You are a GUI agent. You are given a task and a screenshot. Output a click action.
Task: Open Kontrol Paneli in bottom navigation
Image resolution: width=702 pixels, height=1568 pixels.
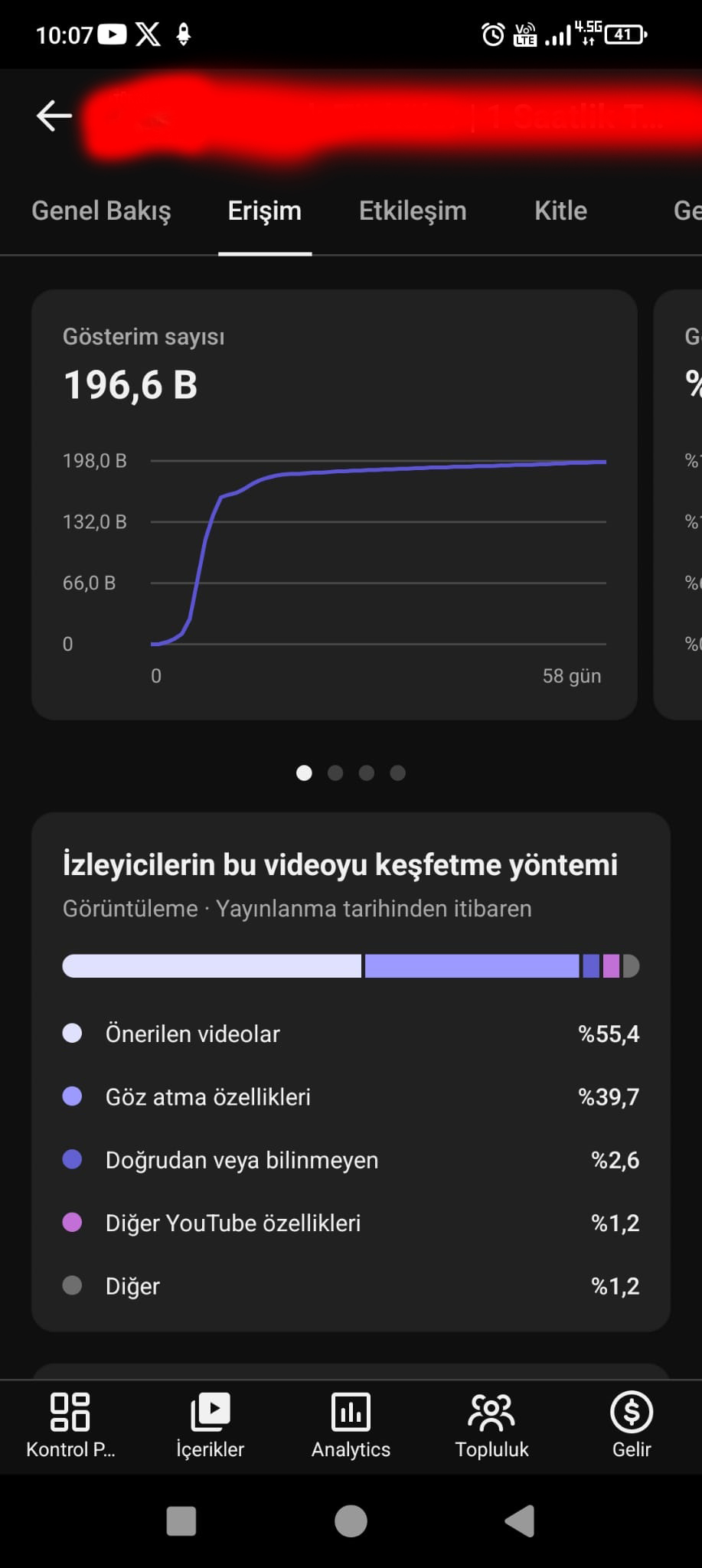[70, 1426]
